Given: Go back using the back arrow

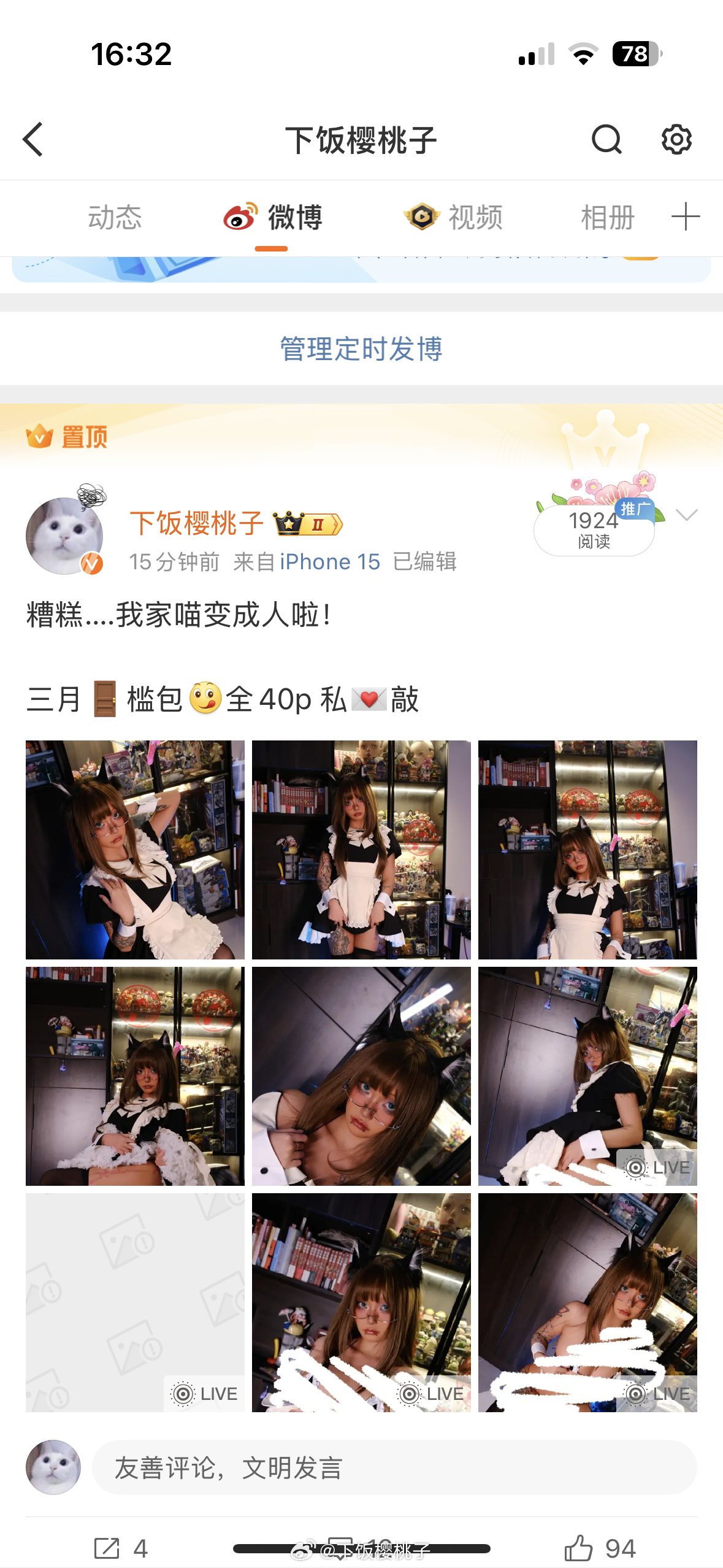Looking at the screenshot, I should tap(34, 140).
